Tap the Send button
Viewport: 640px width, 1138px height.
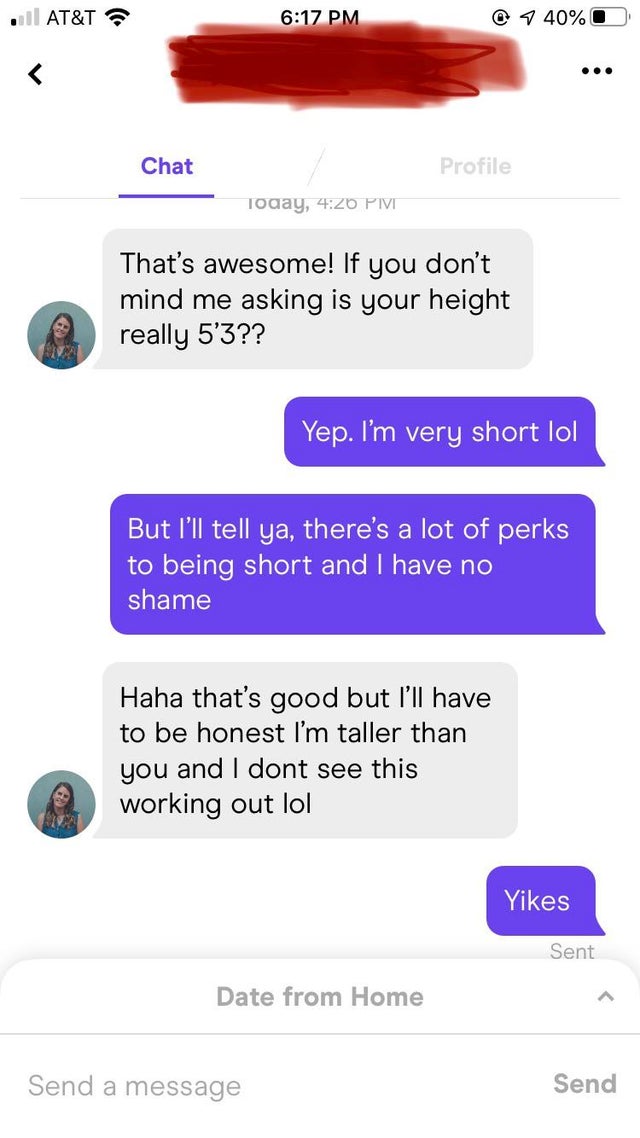pyautogui.click(x=584, y=1084)
